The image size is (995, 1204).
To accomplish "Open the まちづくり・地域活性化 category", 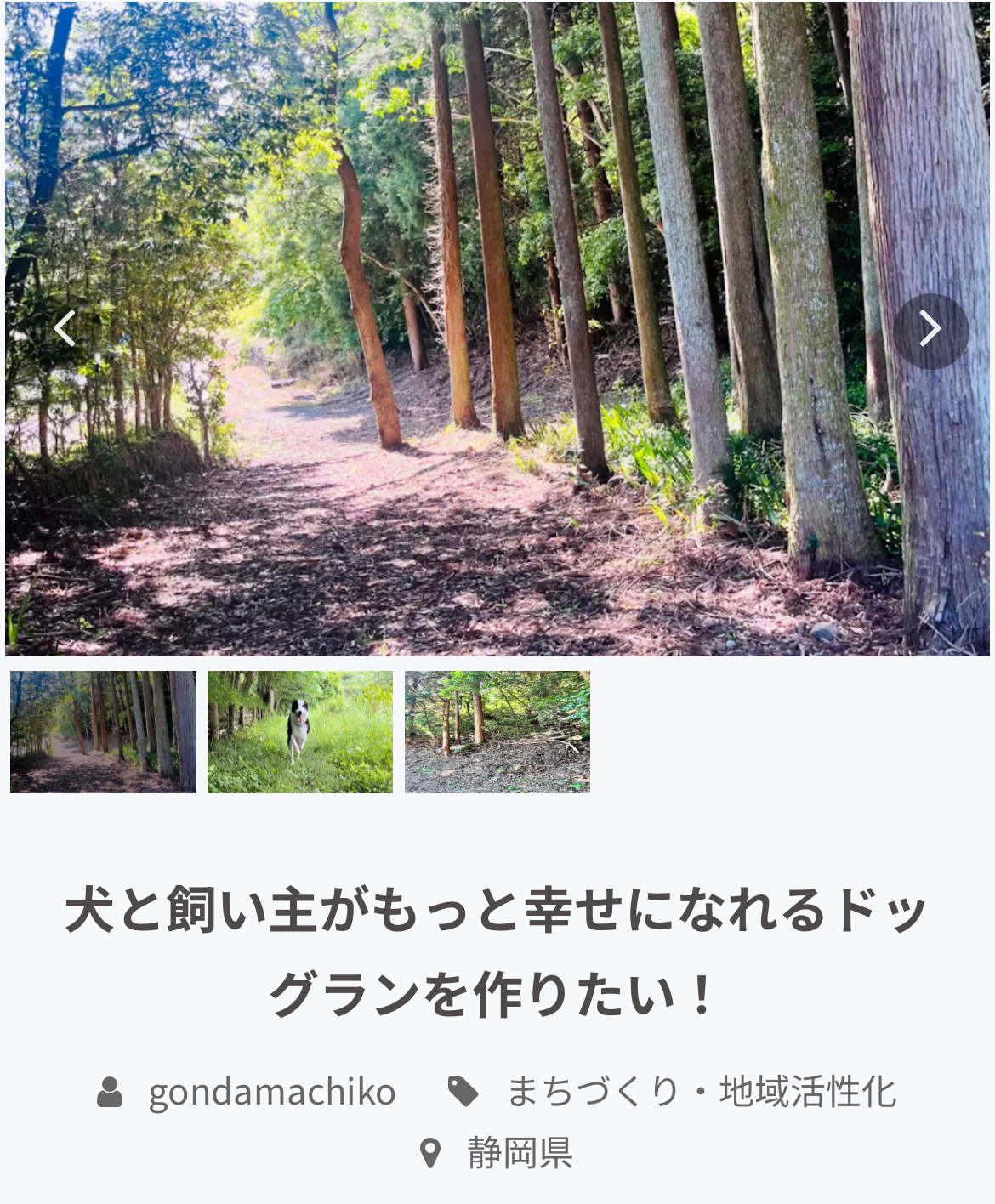I will [x=701, y=1092].
